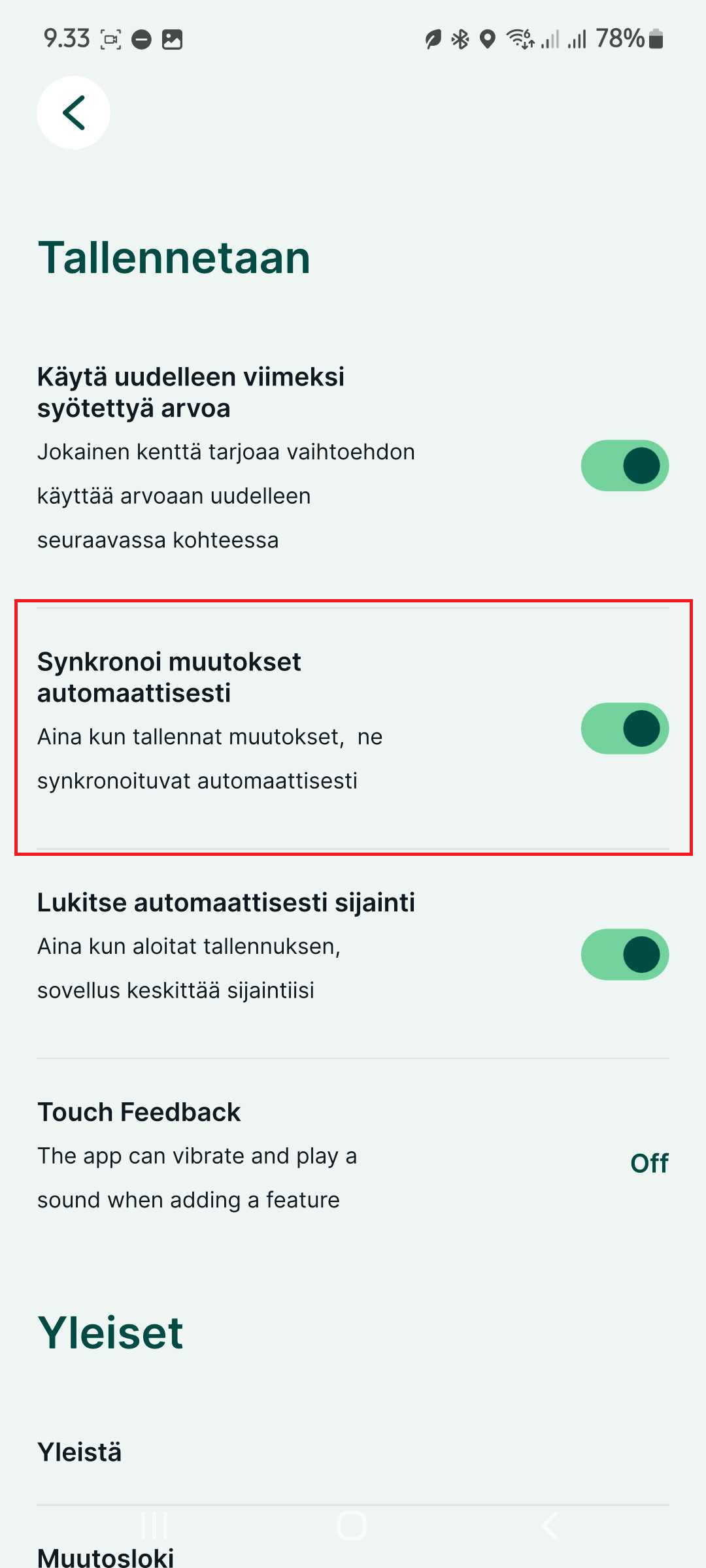This screenshot has height=1568, width=706.
Task: Turn off Lukitse automaattisesti sijainti
Action: 624,954
